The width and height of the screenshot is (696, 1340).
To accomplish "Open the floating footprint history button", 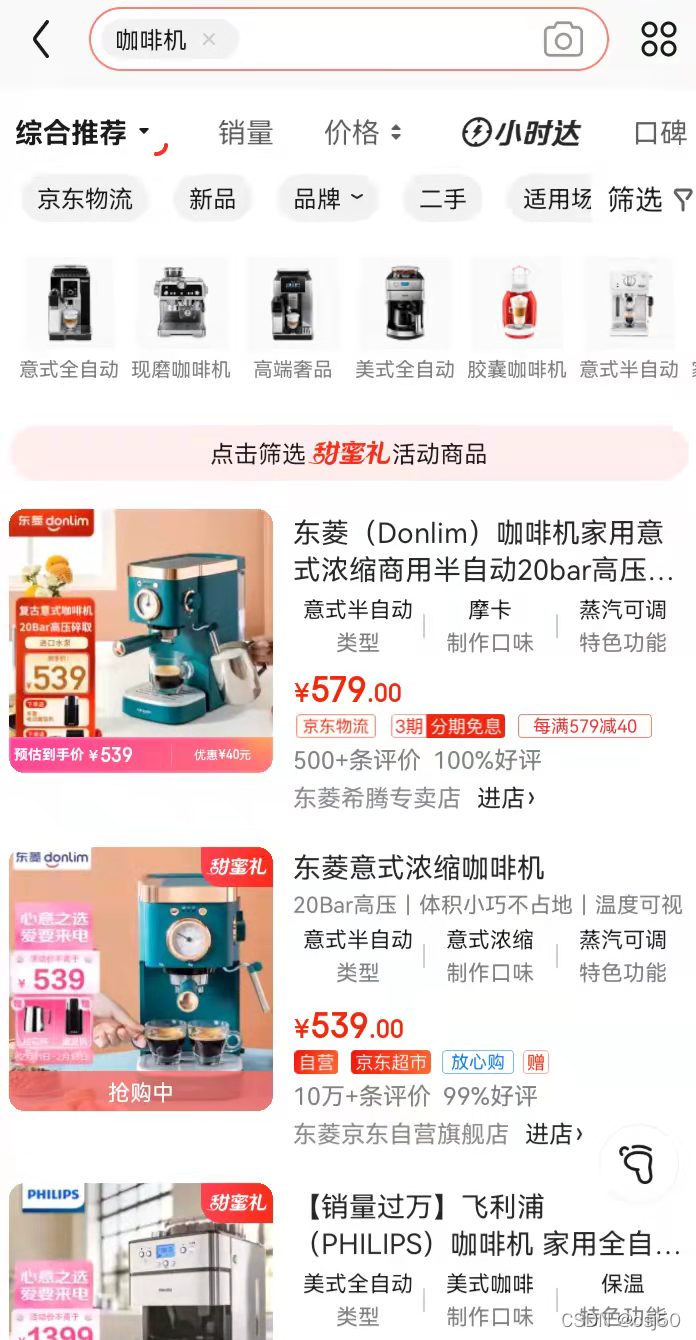I will 636,1164.
